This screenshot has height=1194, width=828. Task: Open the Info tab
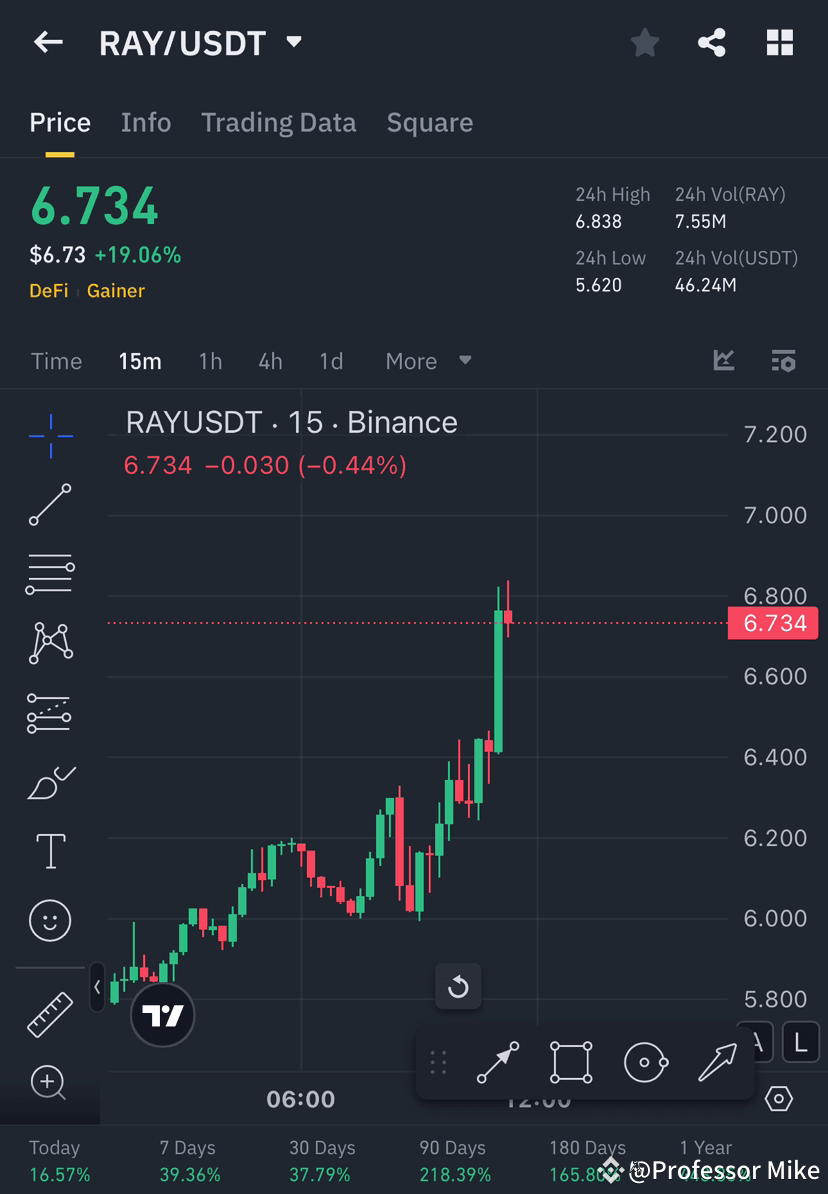coord(146,122)
